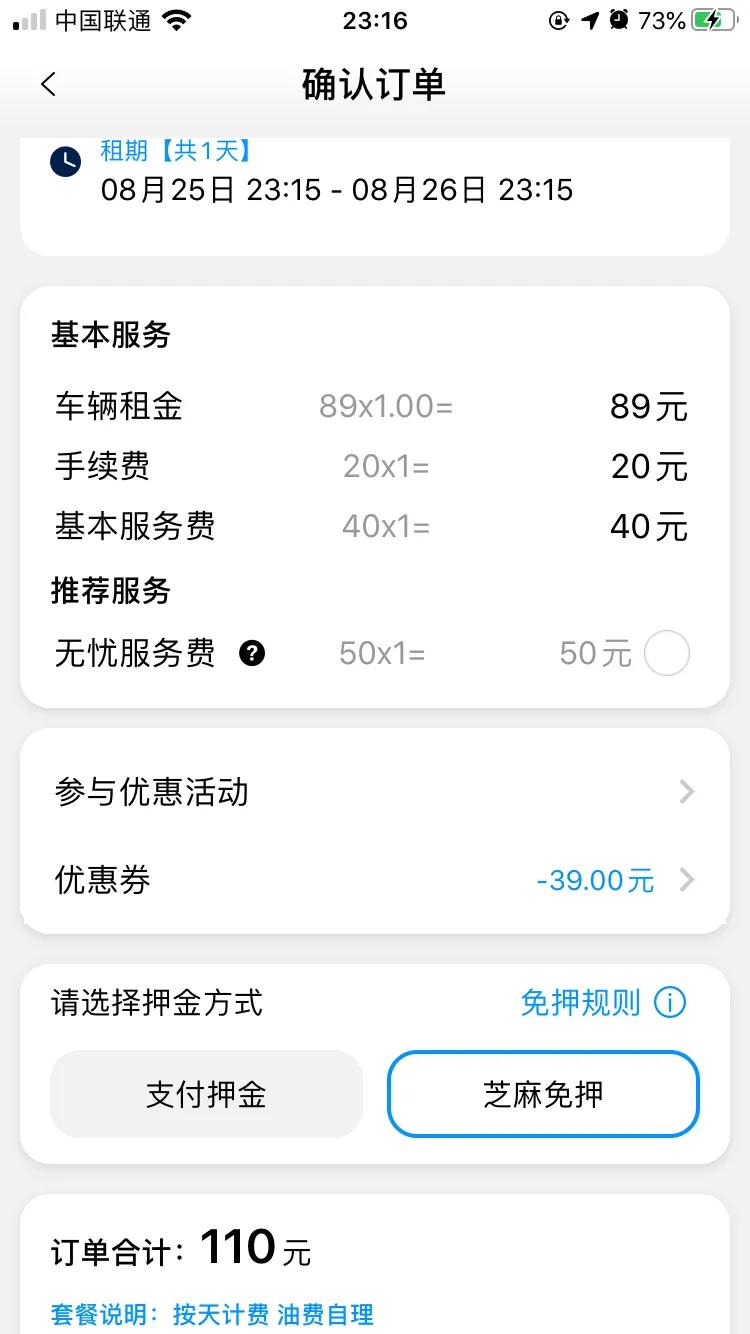Tap the 订单合计 110元 total amount
Viewport: 750px width, 1334px height.
(180, 1246)
